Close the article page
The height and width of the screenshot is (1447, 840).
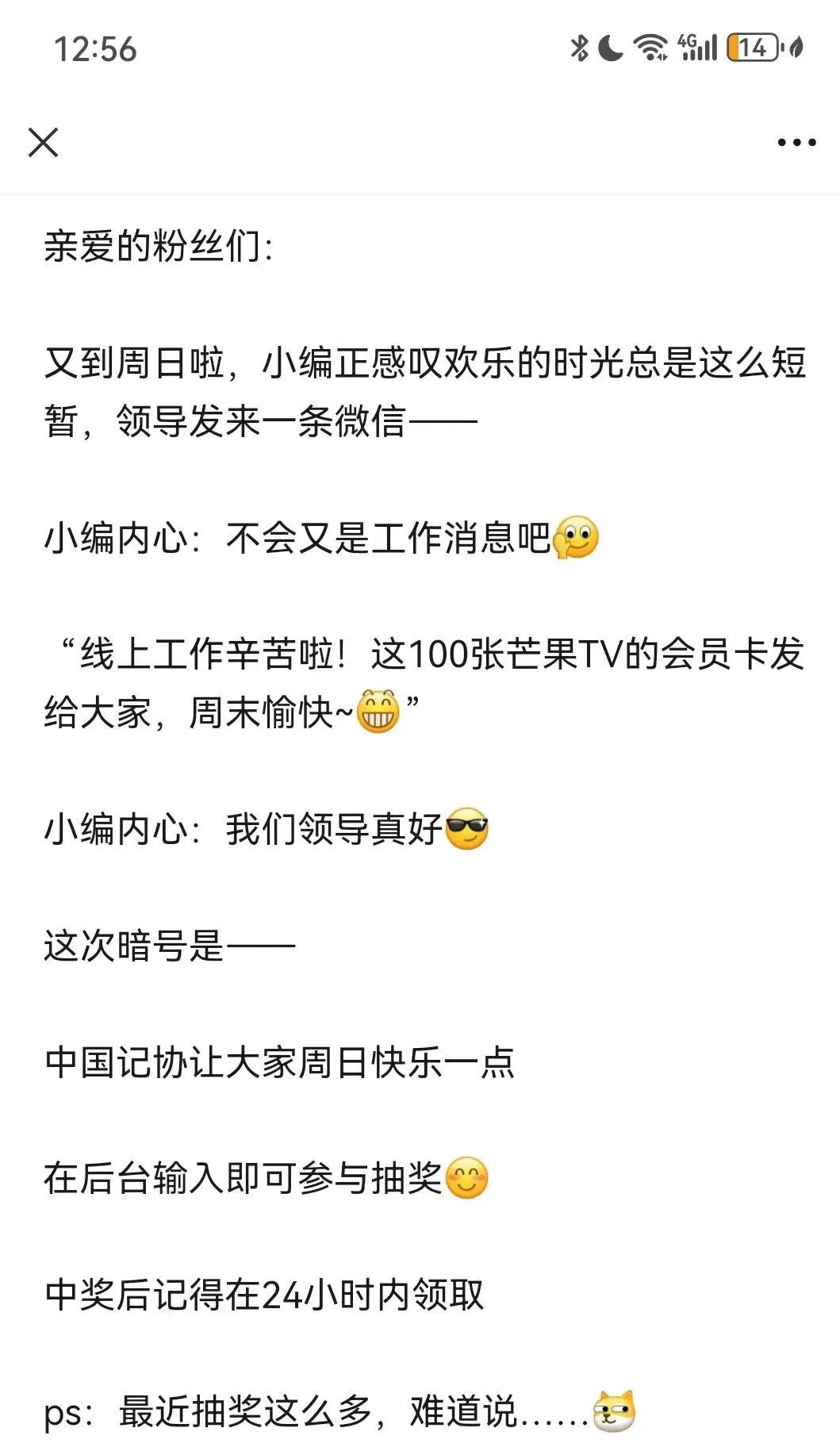click(x=43, y=143)
